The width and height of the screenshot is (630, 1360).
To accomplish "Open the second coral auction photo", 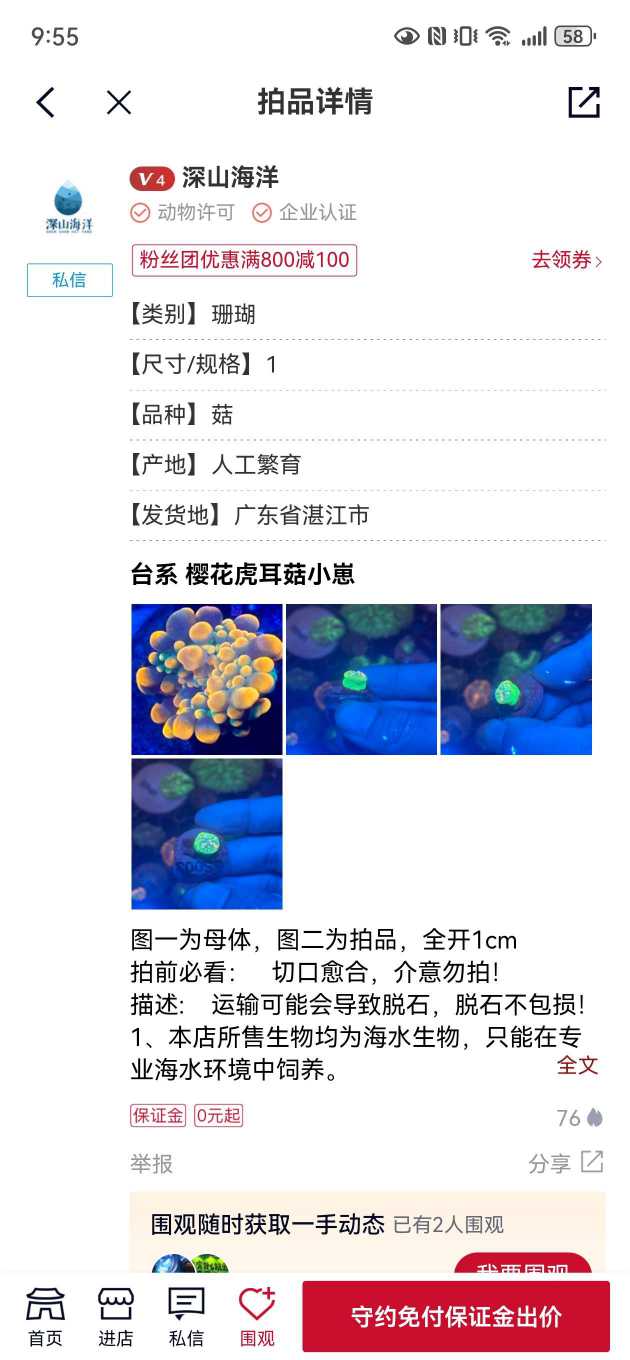I will point(361,679).
